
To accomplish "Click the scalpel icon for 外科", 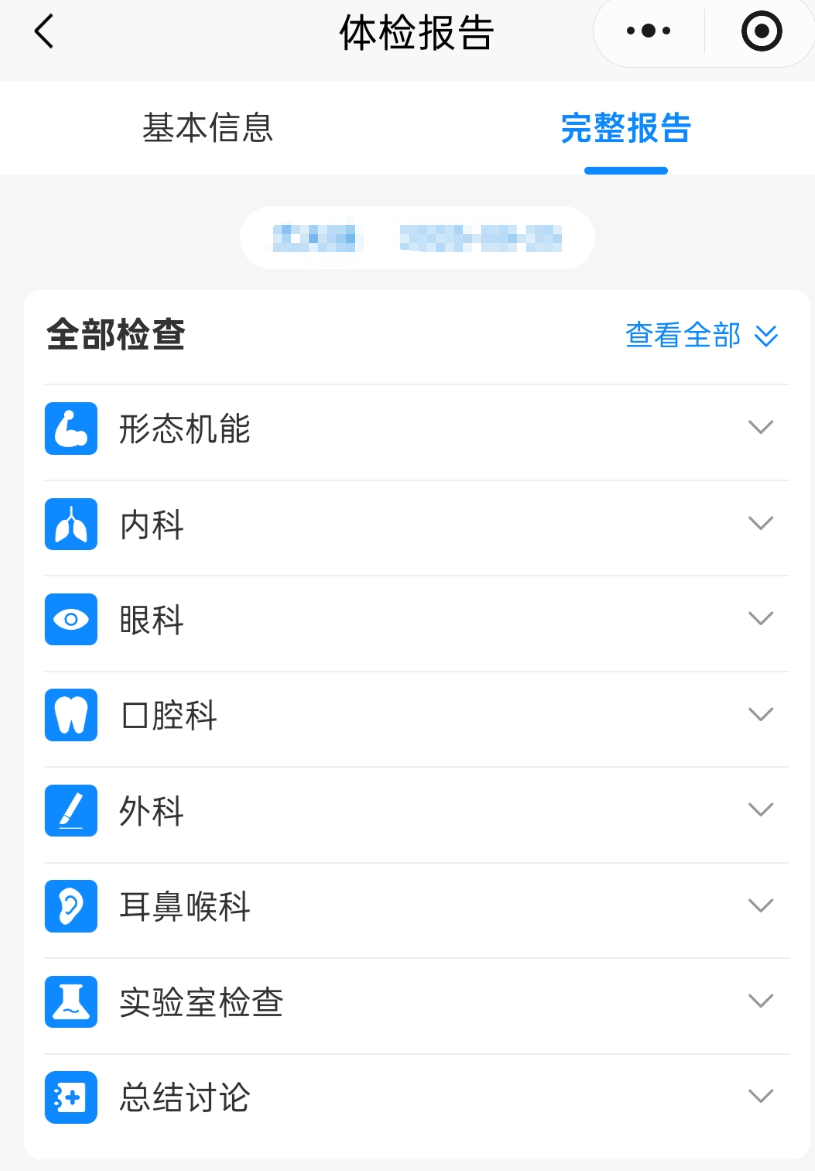I will point(70,811).
